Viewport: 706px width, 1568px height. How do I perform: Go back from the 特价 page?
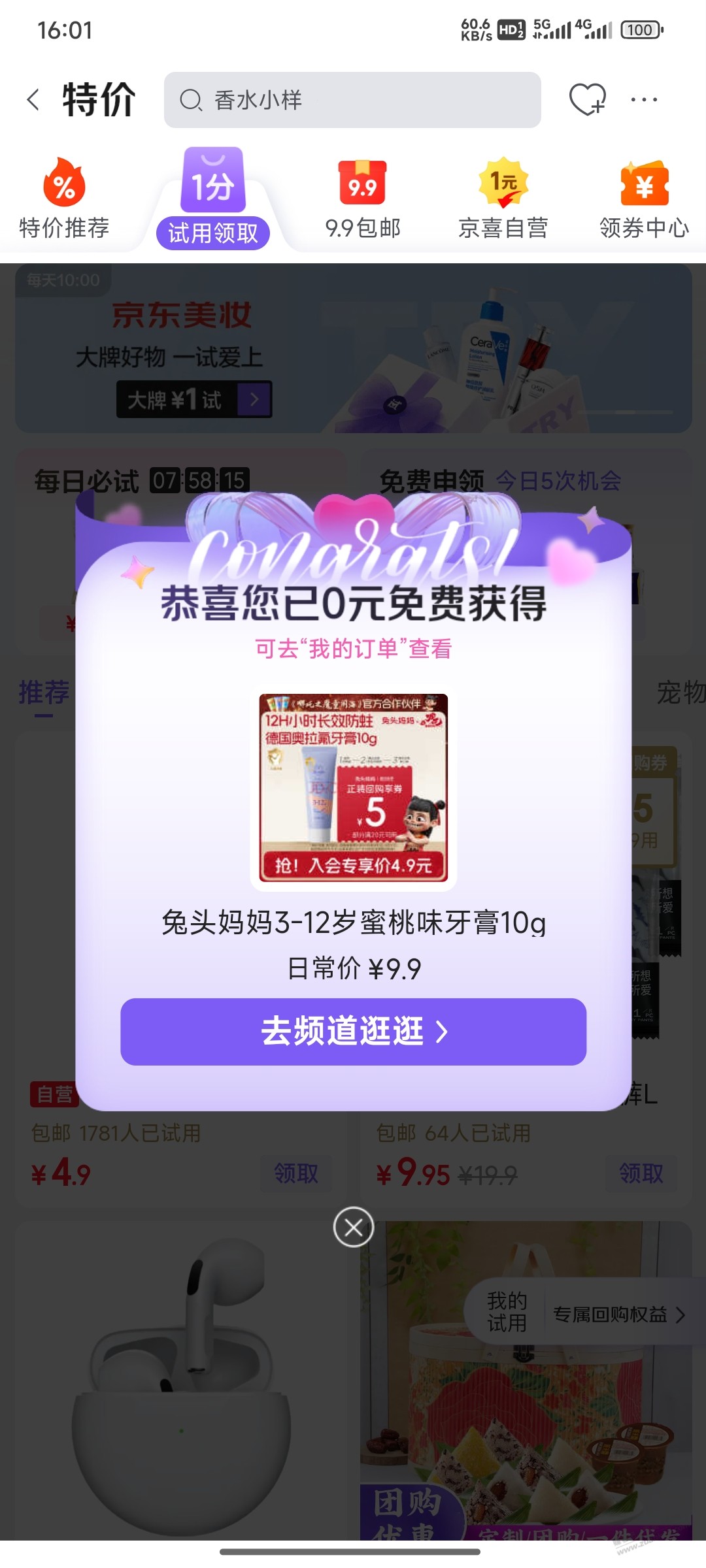(x=34, y=100)
